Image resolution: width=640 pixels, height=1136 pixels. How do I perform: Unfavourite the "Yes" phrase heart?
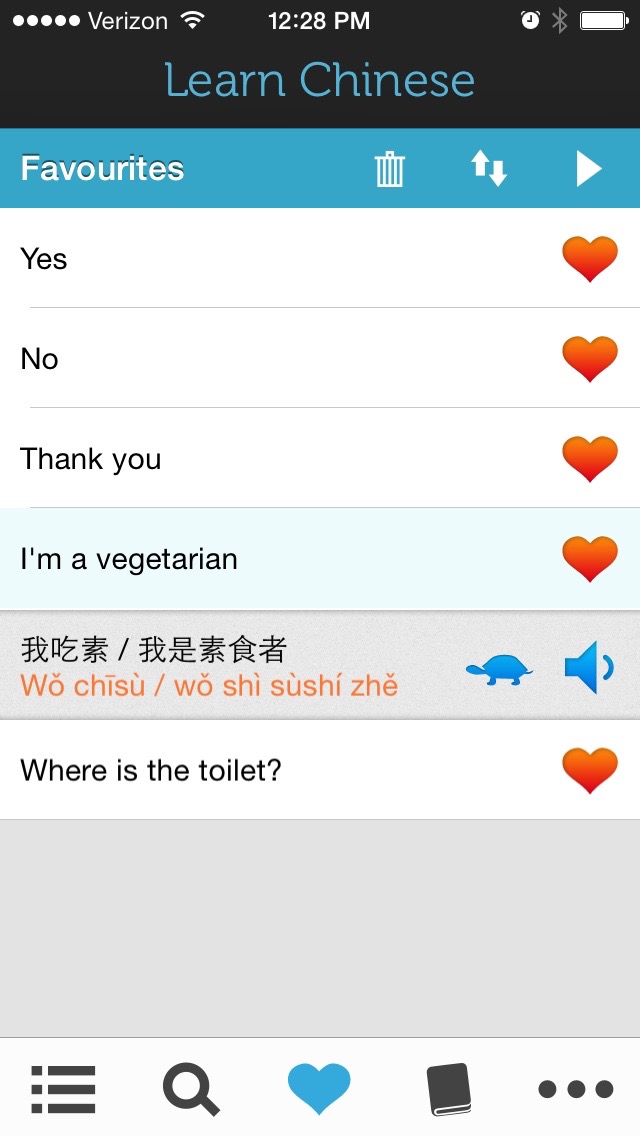(x=590, y=259)
